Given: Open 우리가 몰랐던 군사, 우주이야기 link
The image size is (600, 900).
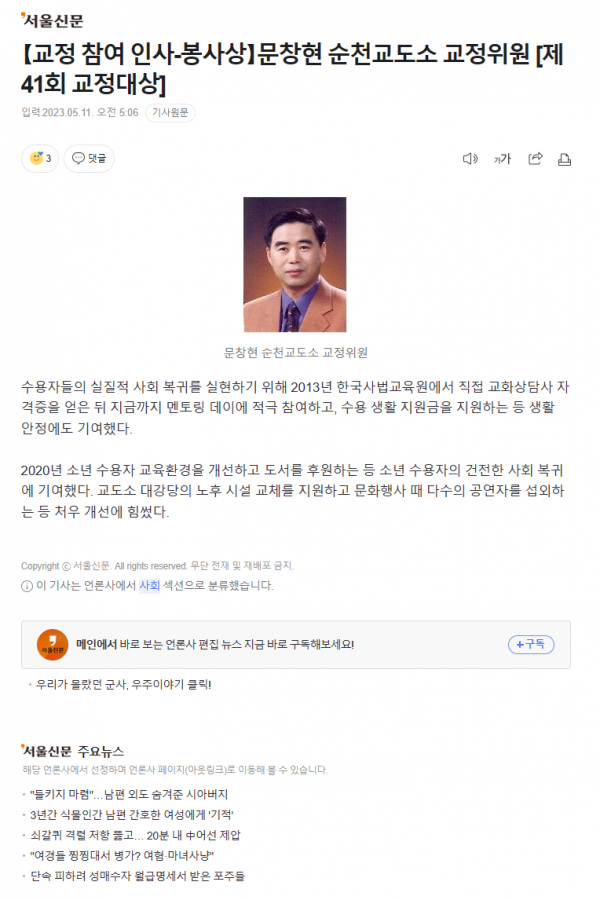Looking at the screenshot, I should click(124, 685).
